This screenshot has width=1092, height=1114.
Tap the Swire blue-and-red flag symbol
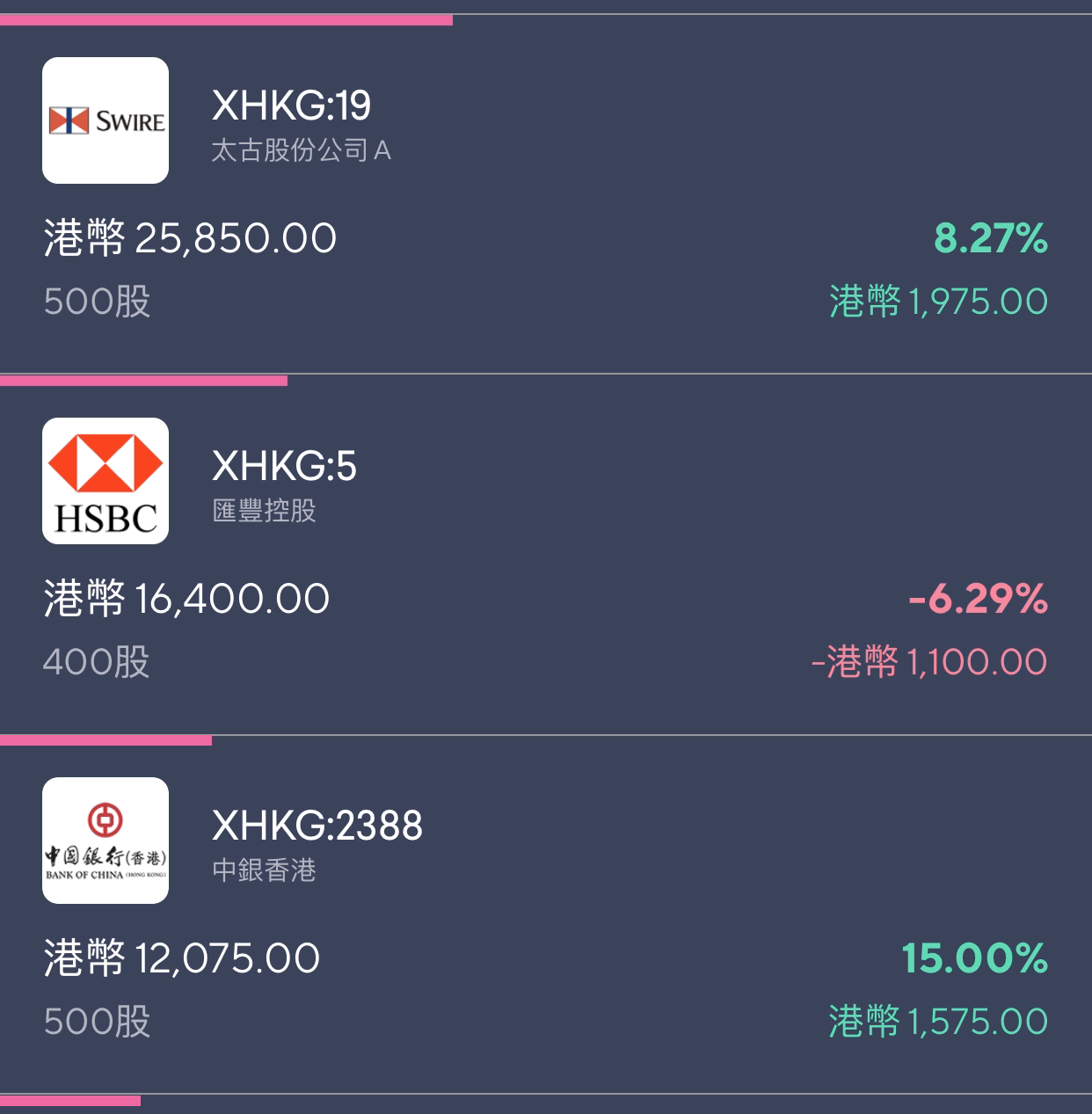(x=70, y=119)
